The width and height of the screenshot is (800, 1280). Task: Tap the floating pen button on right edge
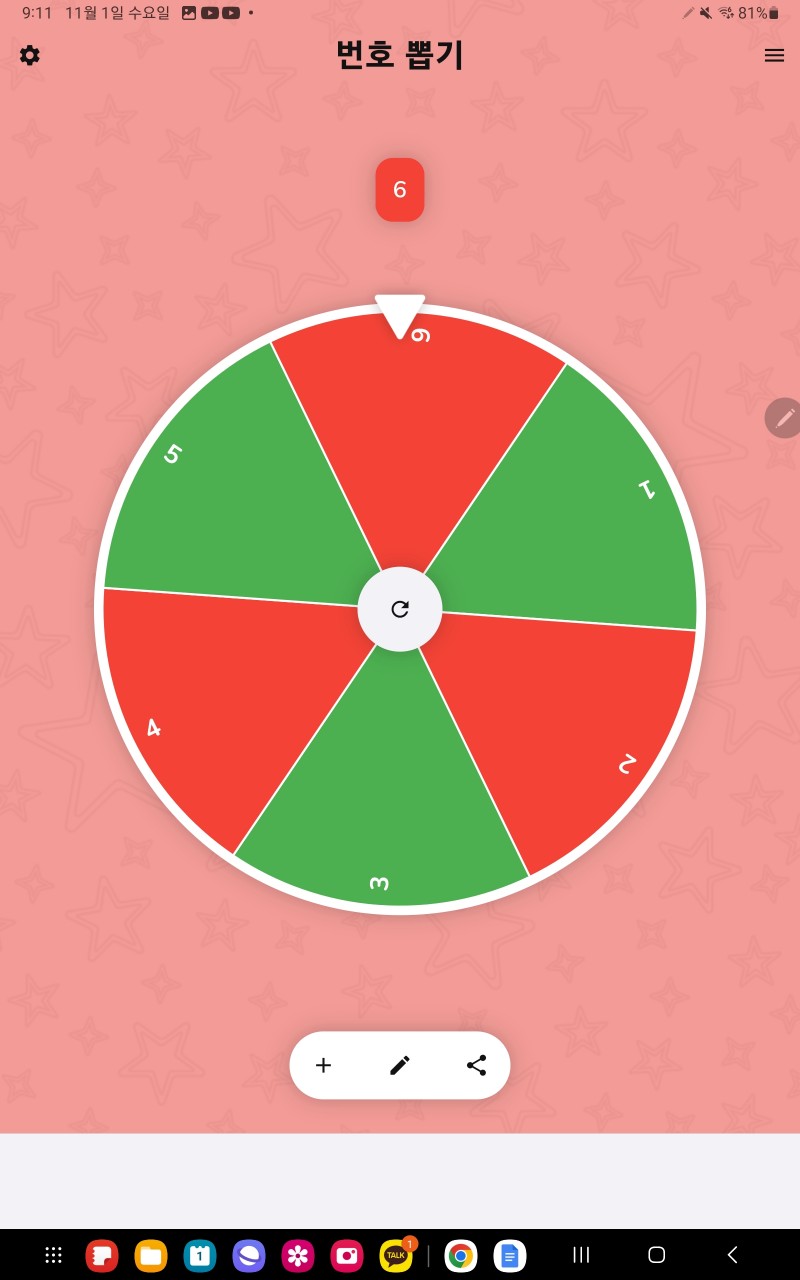pyautogui.click(x=784, y=418)
